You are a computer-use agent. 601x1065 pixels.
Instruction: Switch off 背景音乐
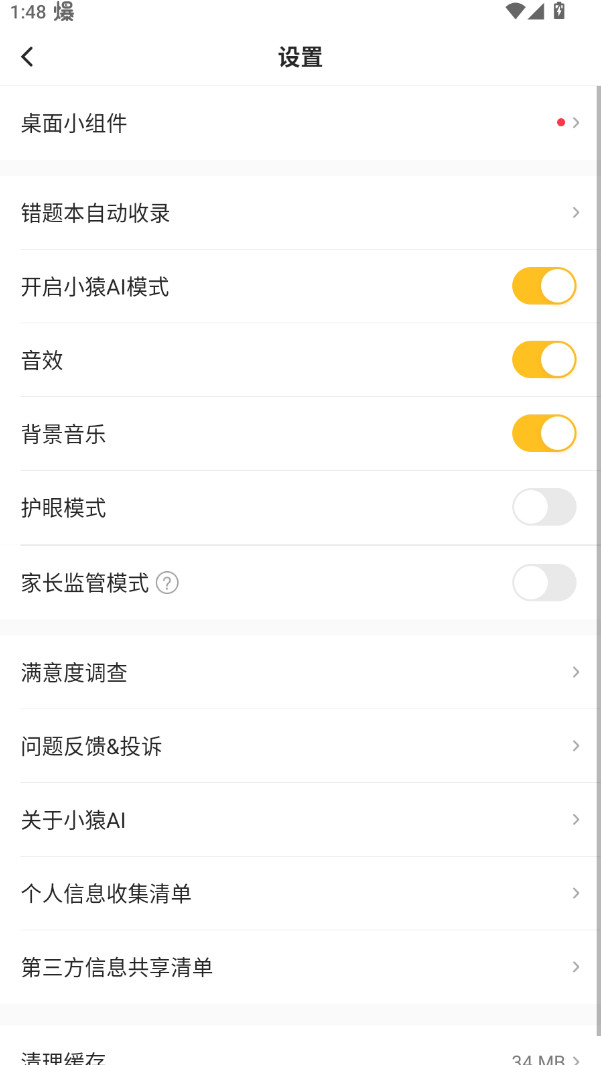point(544,434)
